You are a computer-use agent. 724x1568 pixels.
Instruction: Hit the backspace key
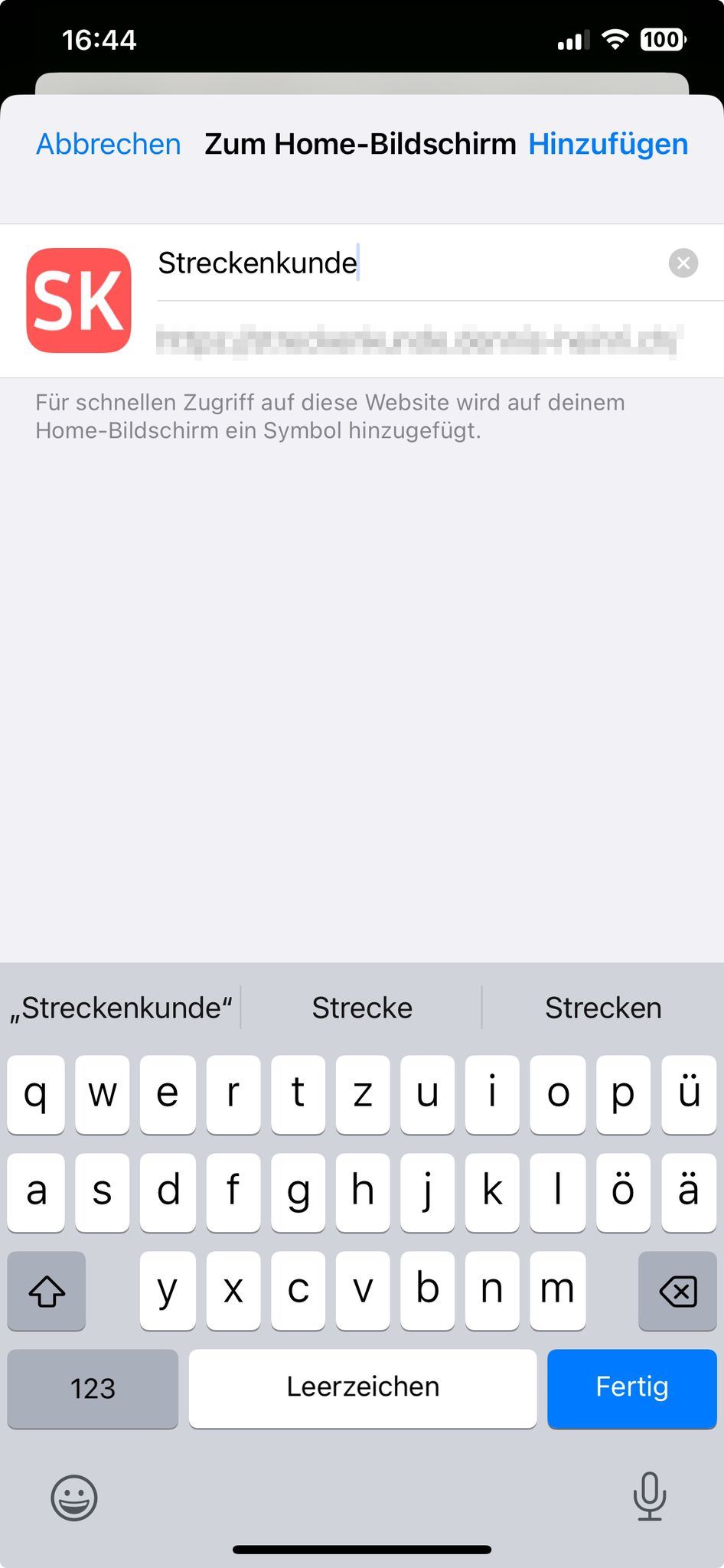[x=677, y=1291]
